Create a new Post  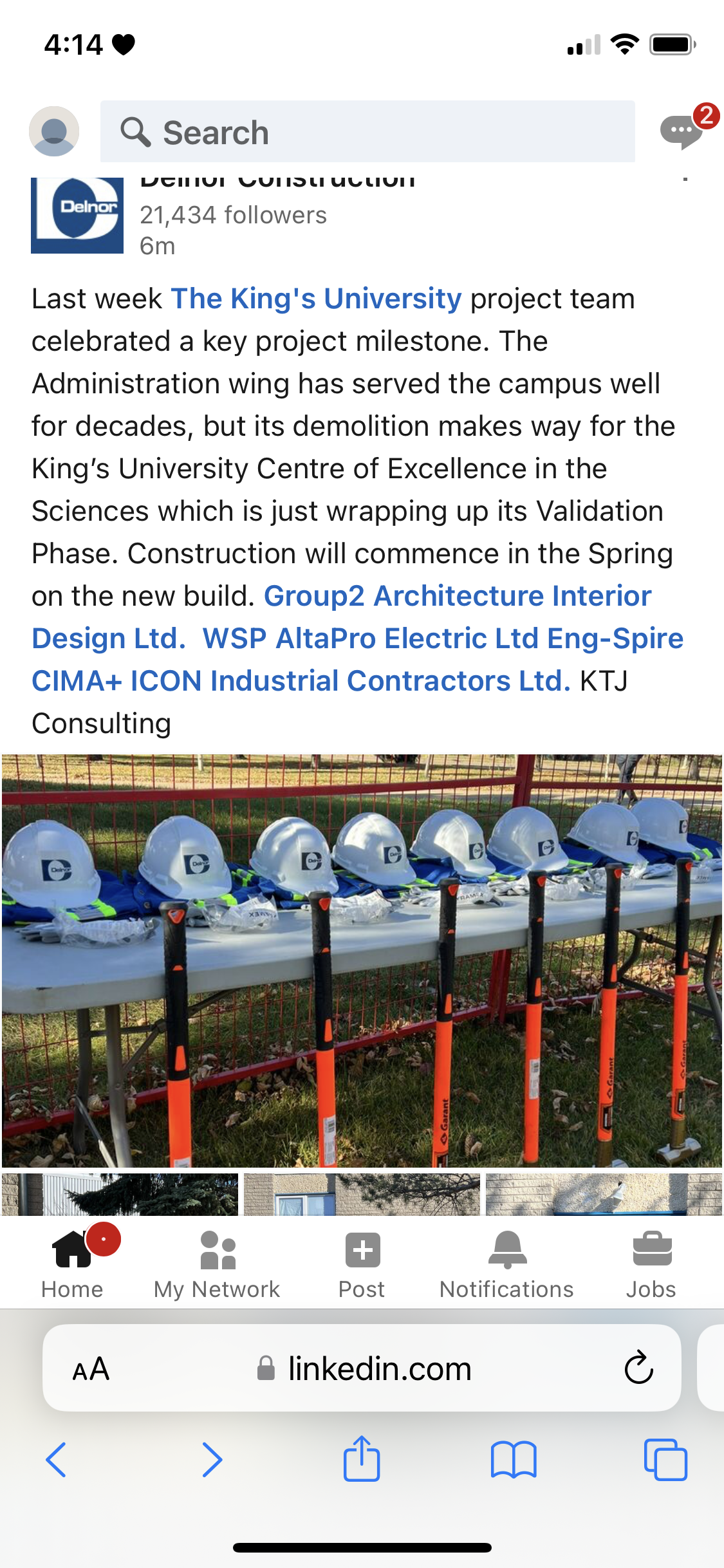[362, 1263]
